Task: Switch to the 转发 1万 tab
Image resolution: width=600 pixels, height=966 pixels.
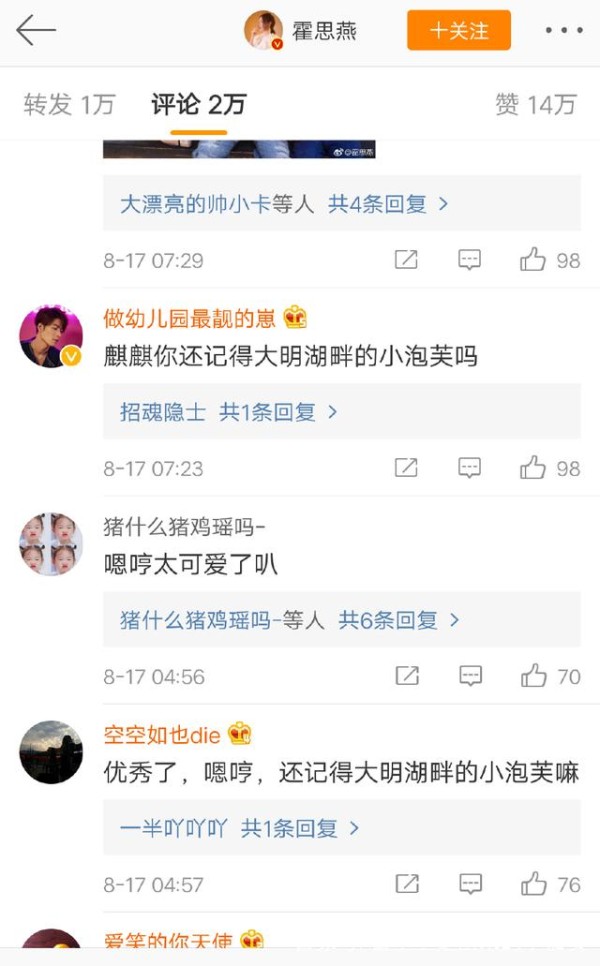Action: pyautogui.click(x=69, y=104)
